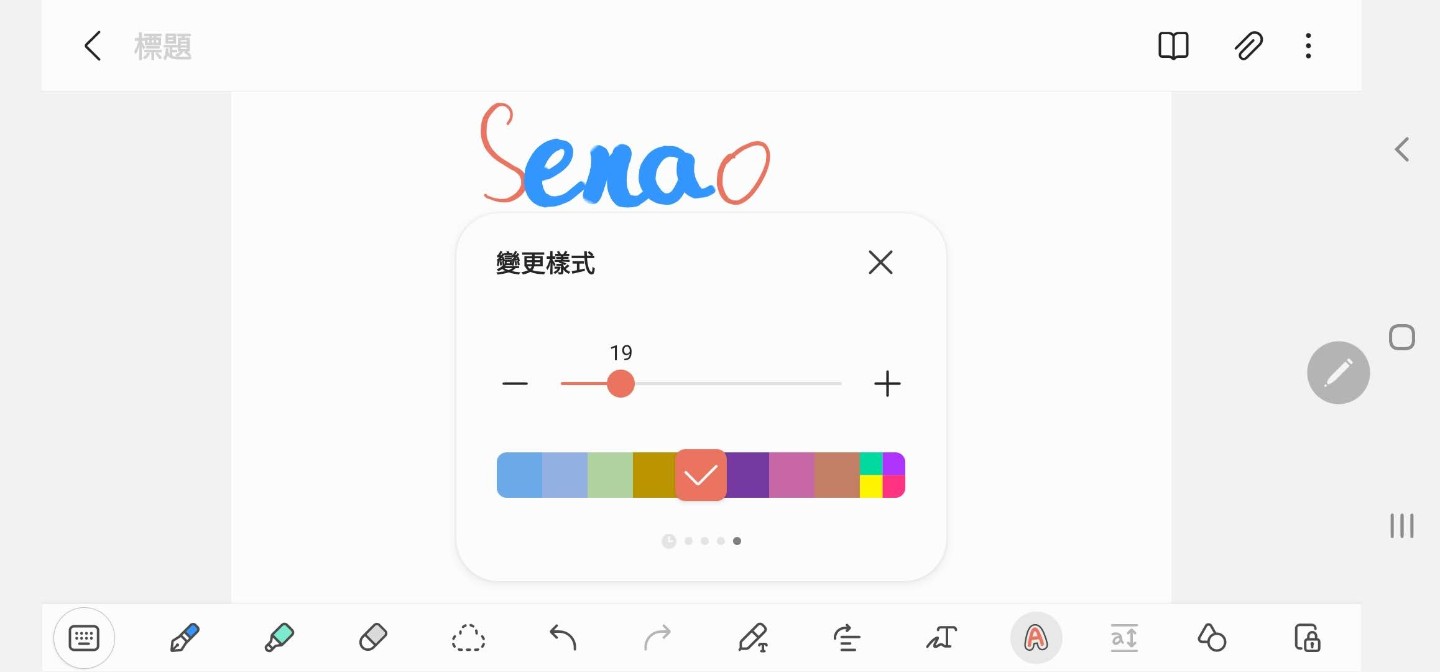Pick the light green color swatch

pos(610,475)
